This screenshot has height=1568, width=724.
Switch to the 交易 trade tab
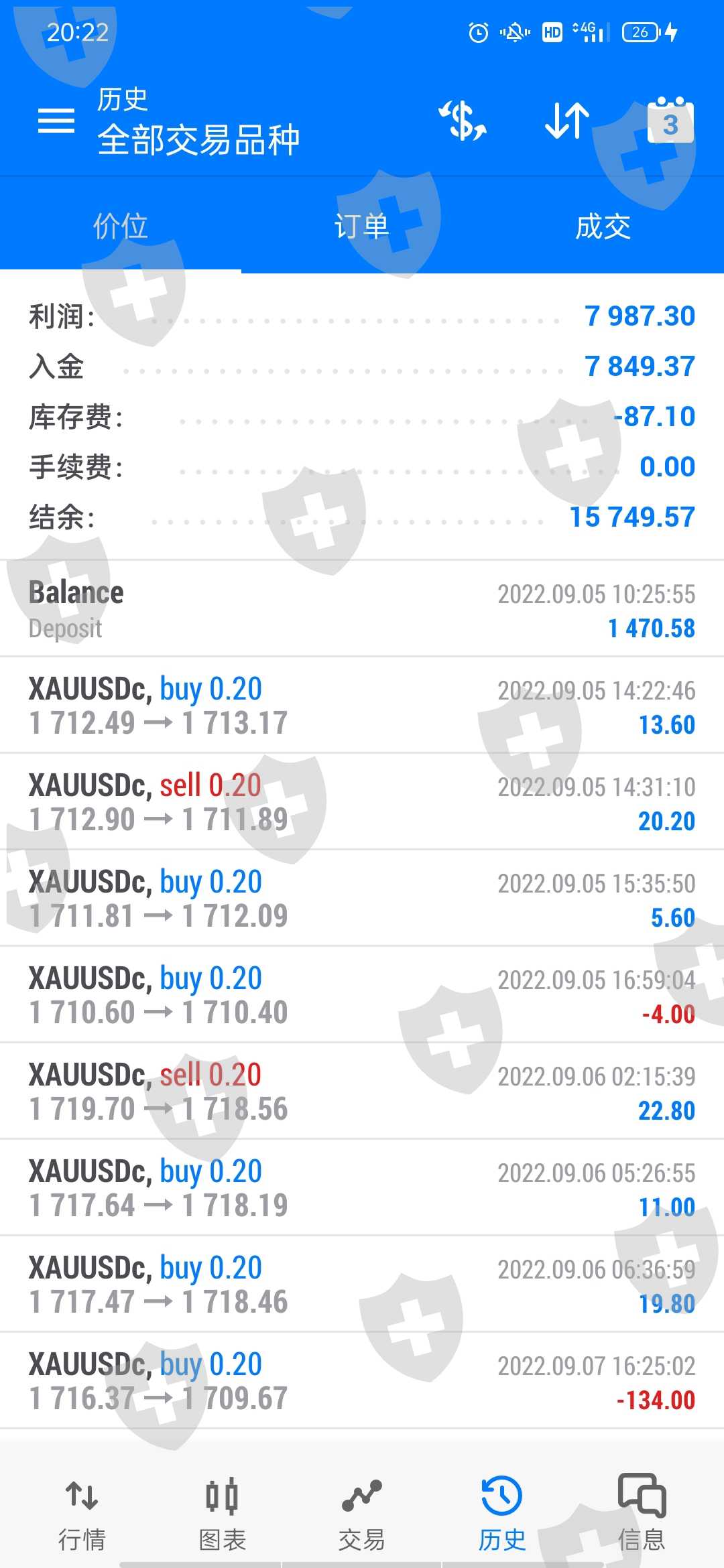click(x=362, y=1514)
